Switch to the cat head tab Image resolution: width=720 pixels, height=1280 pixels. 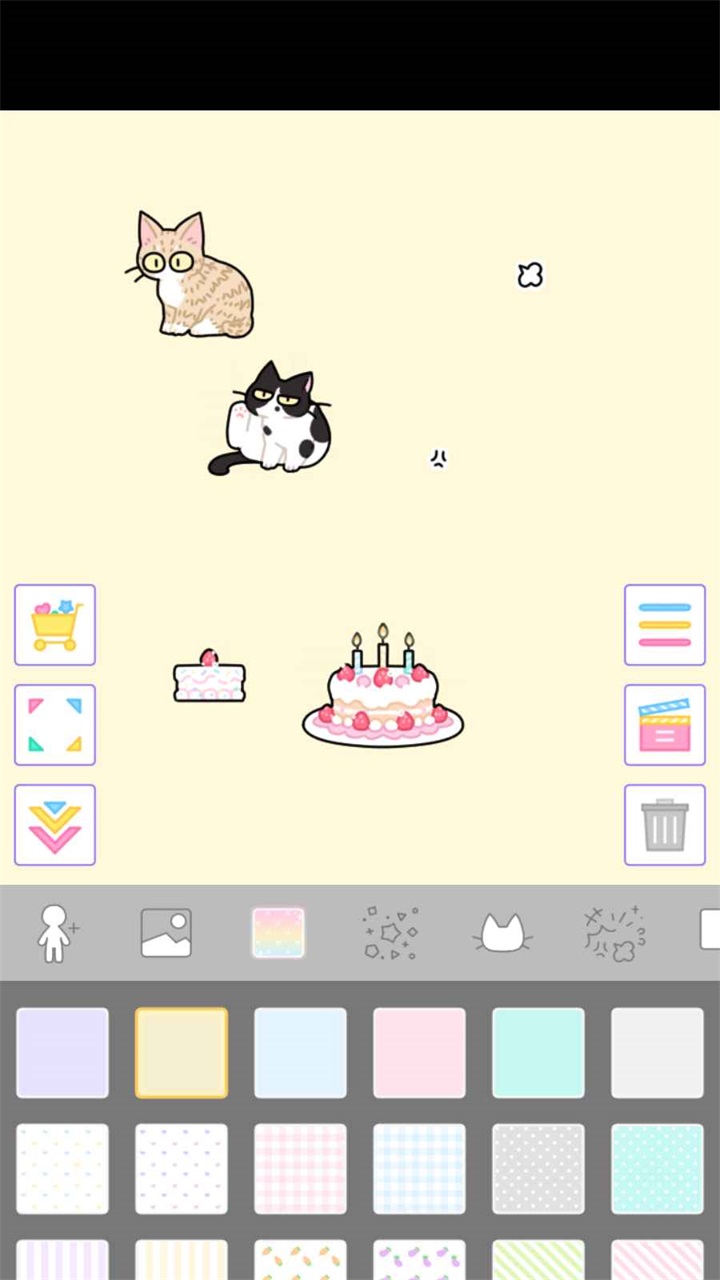[x=501, y=933]
